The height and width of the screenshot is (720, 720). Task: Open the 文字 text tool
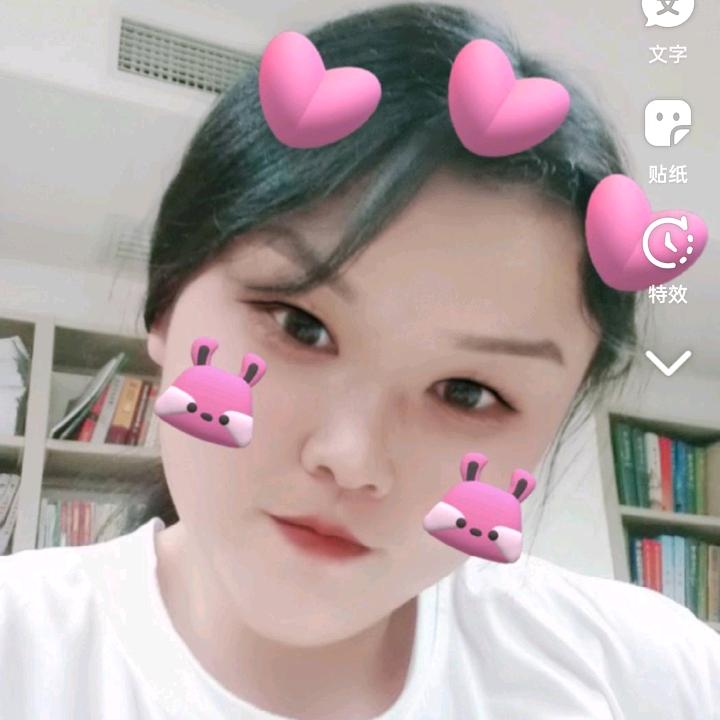[x=668, y=30]
